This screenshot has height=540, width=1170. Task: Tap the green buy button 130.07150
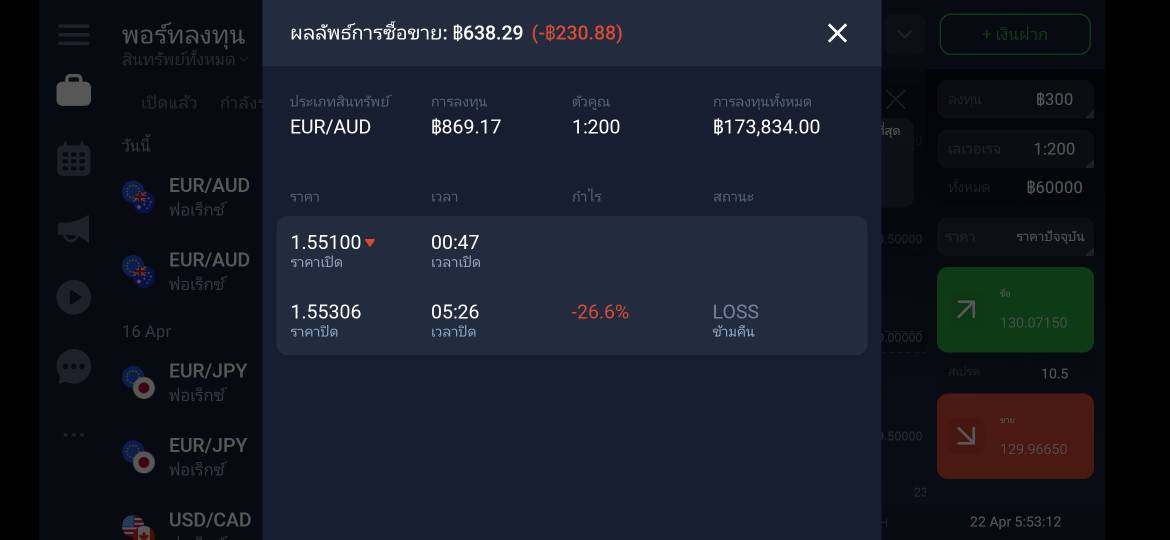coord(1015,310)
